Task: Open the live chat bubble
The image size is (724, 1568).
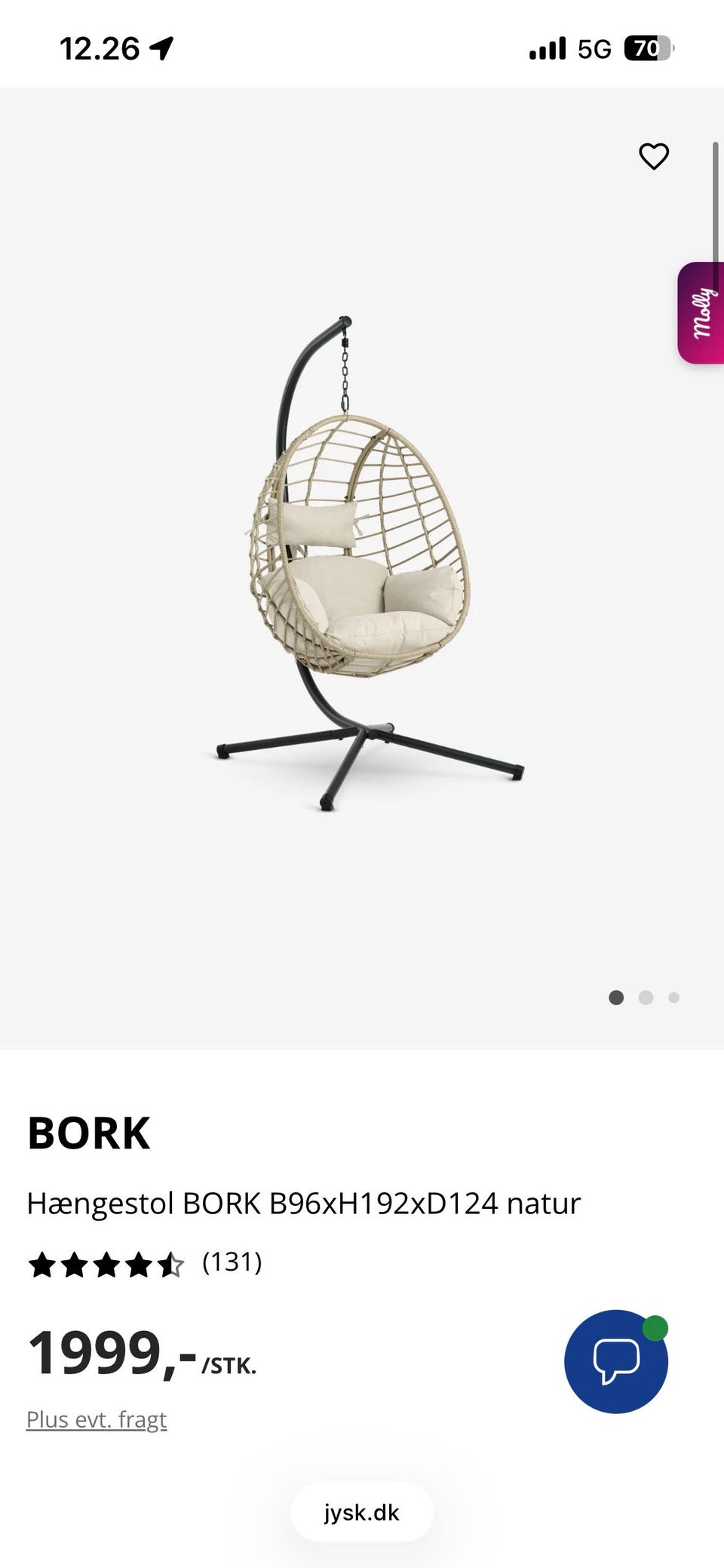Action: [x=616, y=1361]
